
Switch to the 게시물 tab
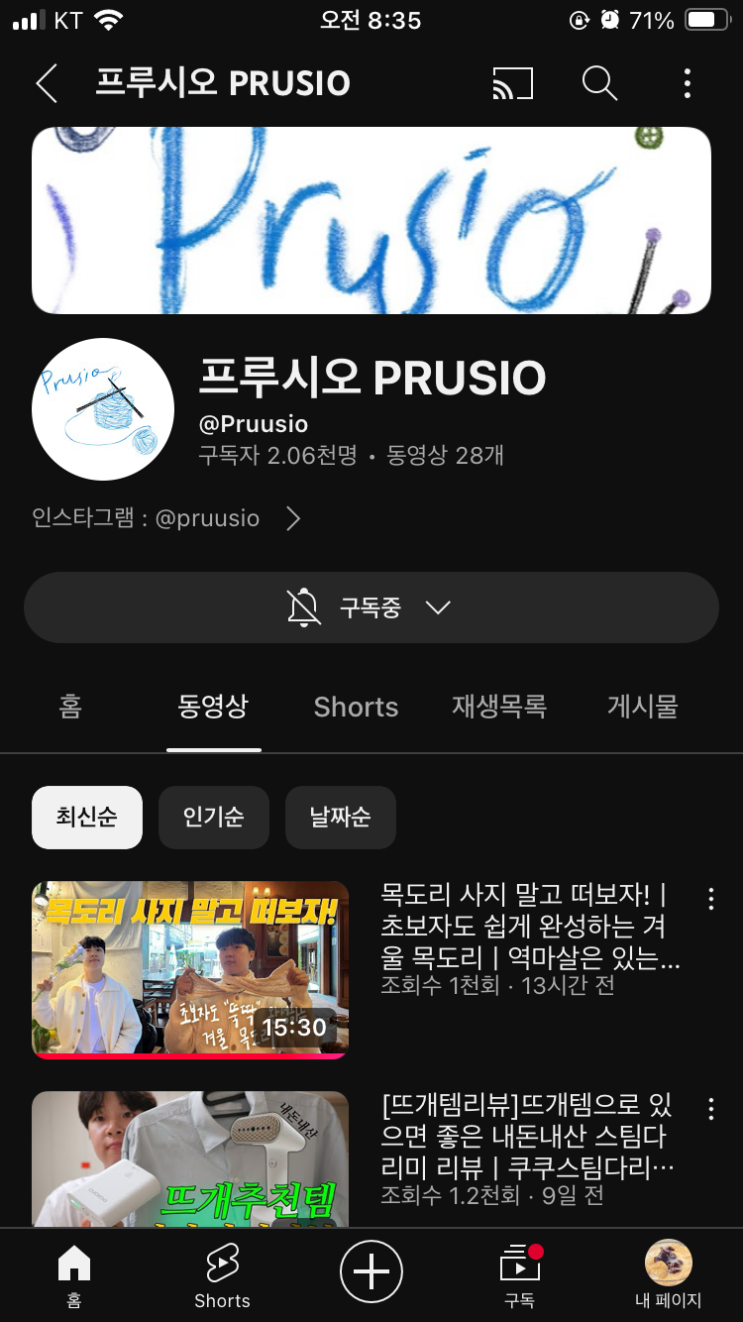(x=643, y=707)
